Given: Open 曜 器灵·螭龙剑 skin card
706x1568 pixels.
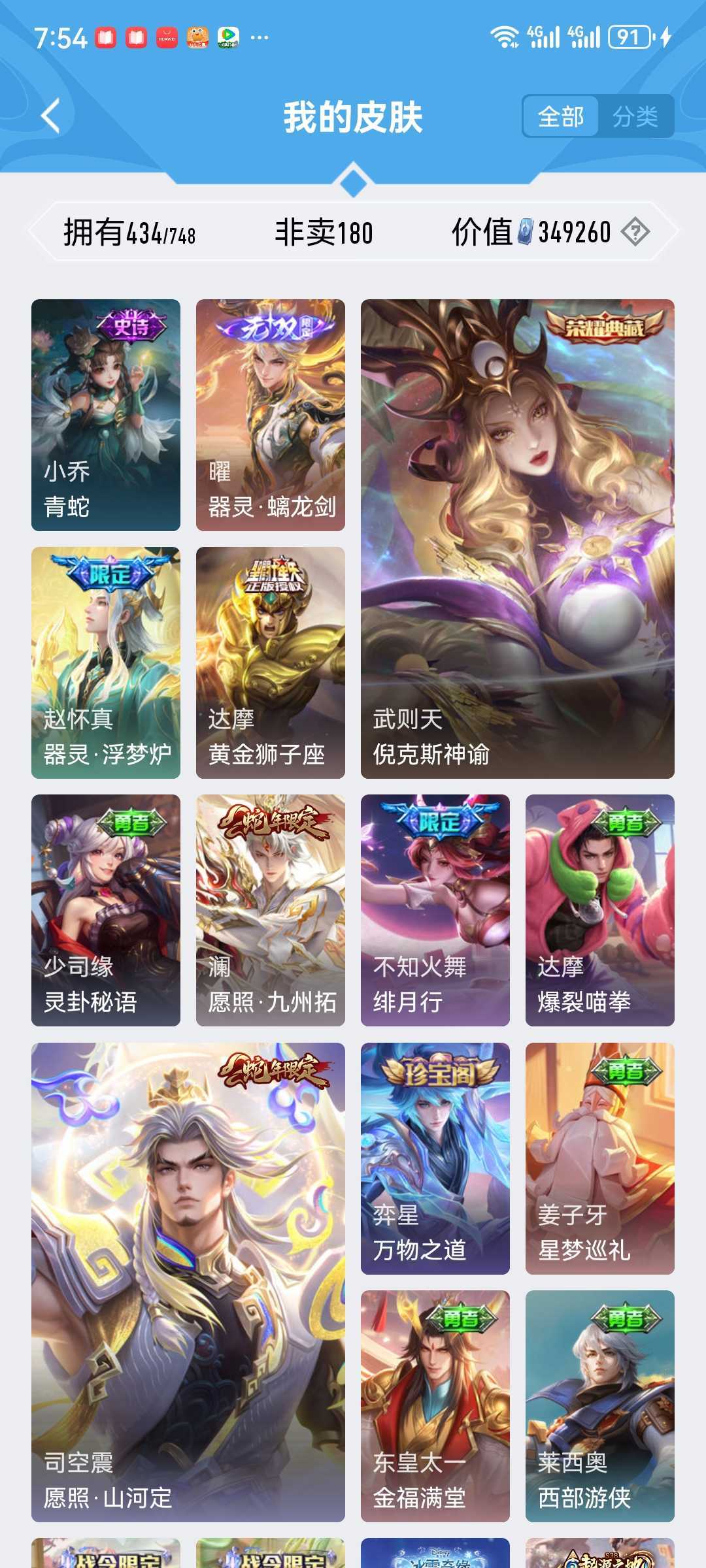Looking at the screenshot, I should coord(271,415).
